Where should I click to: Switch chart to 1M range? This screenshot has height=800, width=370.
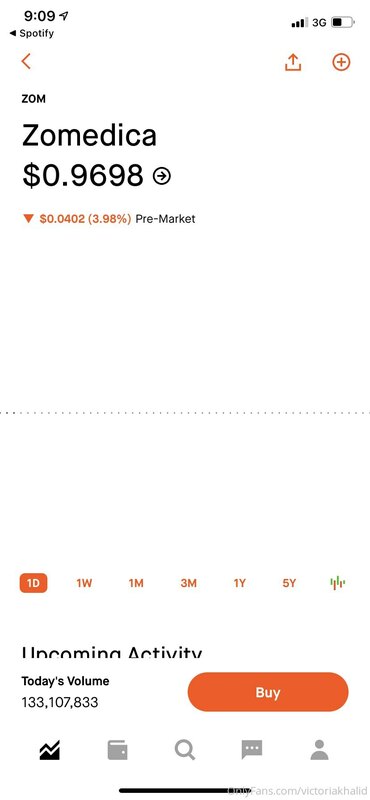tap(136, 583)
